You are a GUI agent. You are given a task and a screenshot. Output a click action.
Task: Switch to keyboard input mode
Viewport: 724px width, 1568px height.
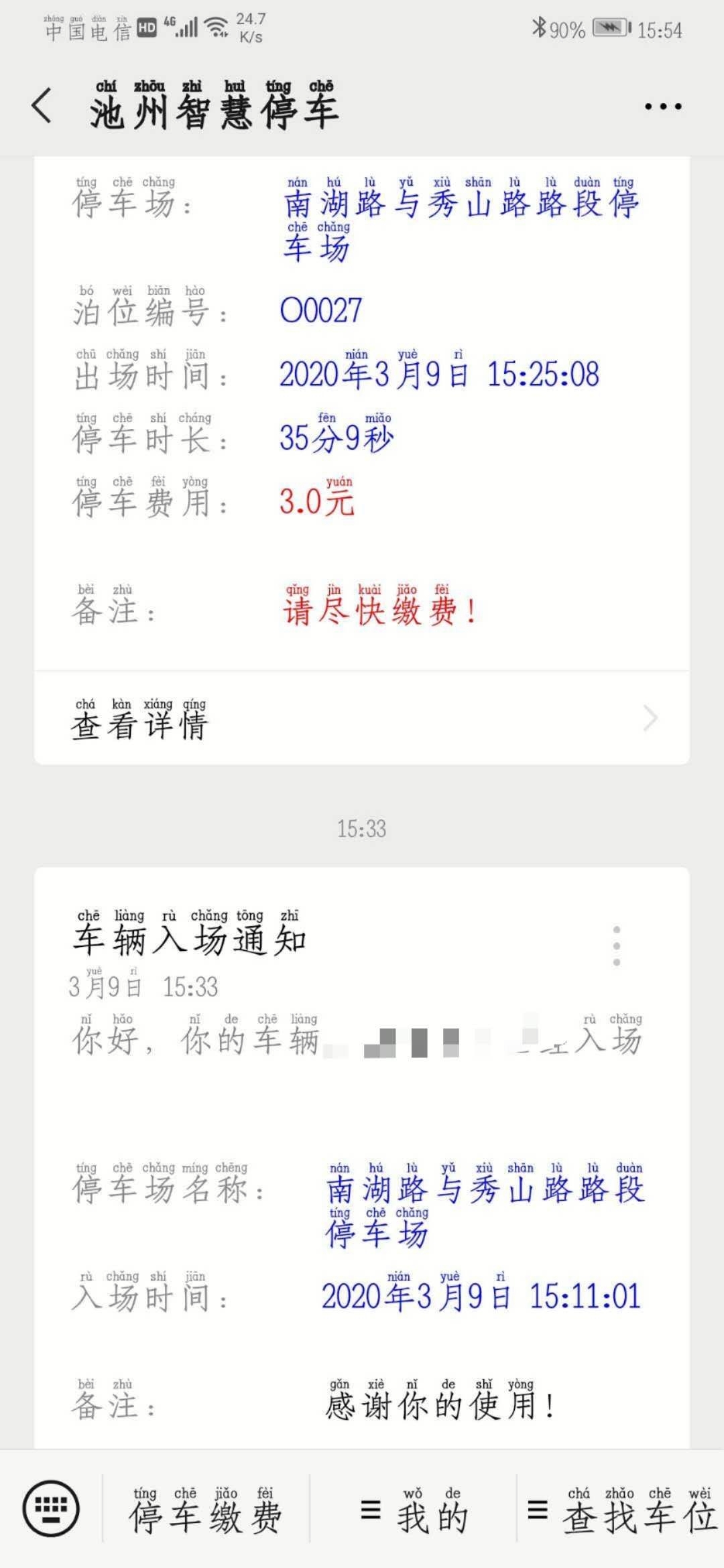51,1508
